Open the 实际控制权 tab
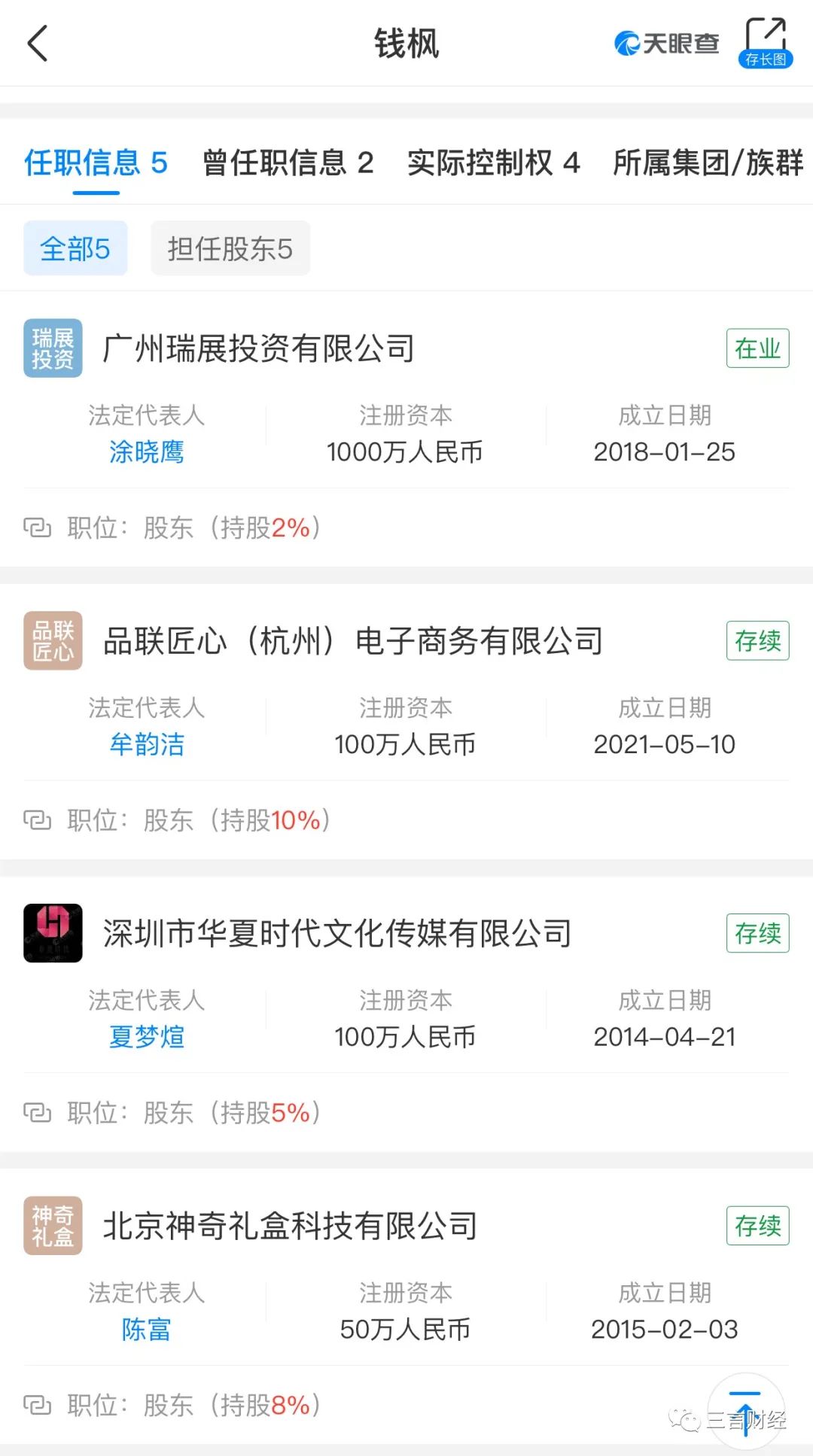 coord(493,163)
